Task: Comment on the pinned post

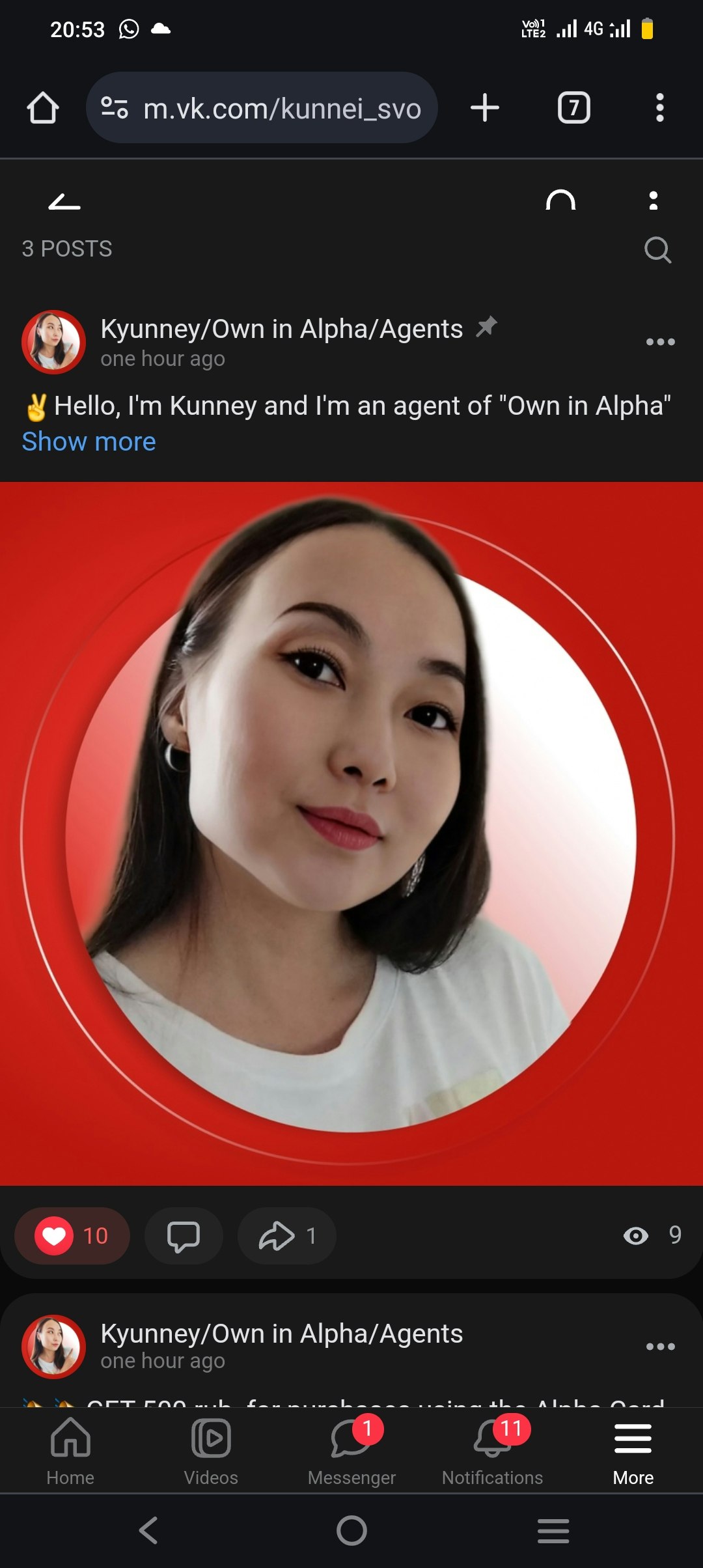Action: point(183,1236)
